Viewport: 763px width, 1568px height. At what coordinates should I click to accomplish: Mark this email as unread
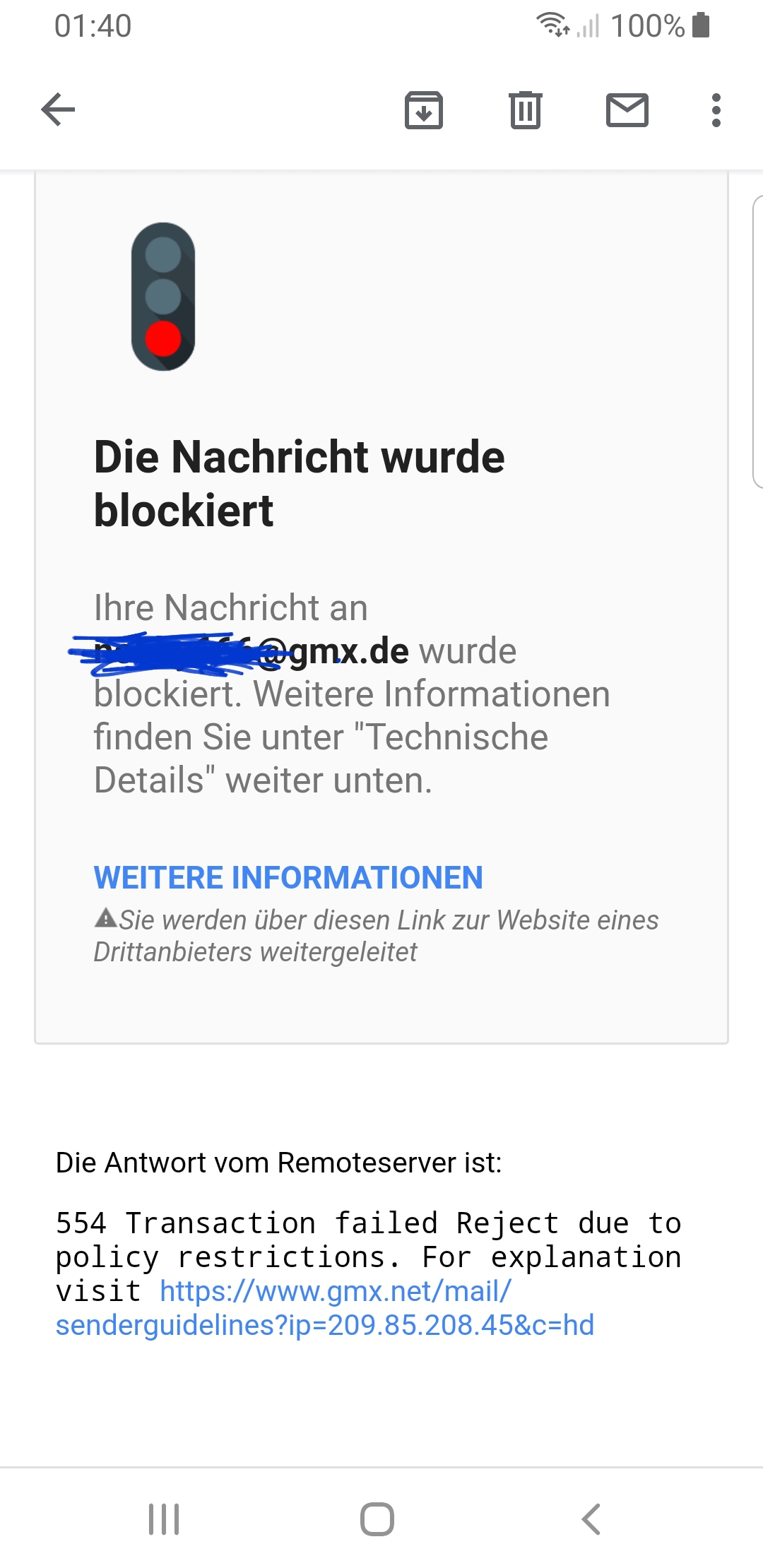[x=627, y=110]
